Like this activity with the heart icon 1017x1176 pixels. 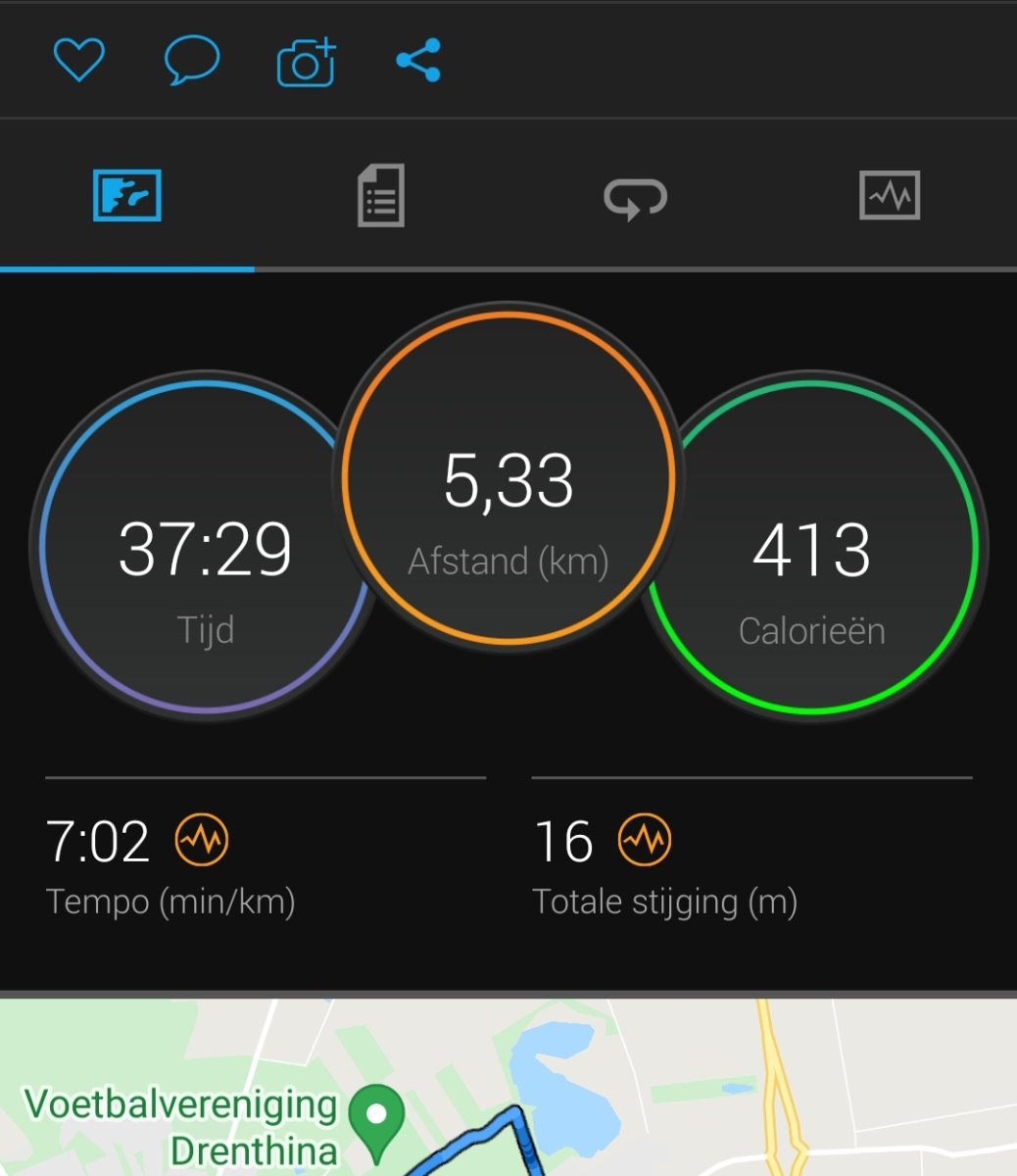78,61
